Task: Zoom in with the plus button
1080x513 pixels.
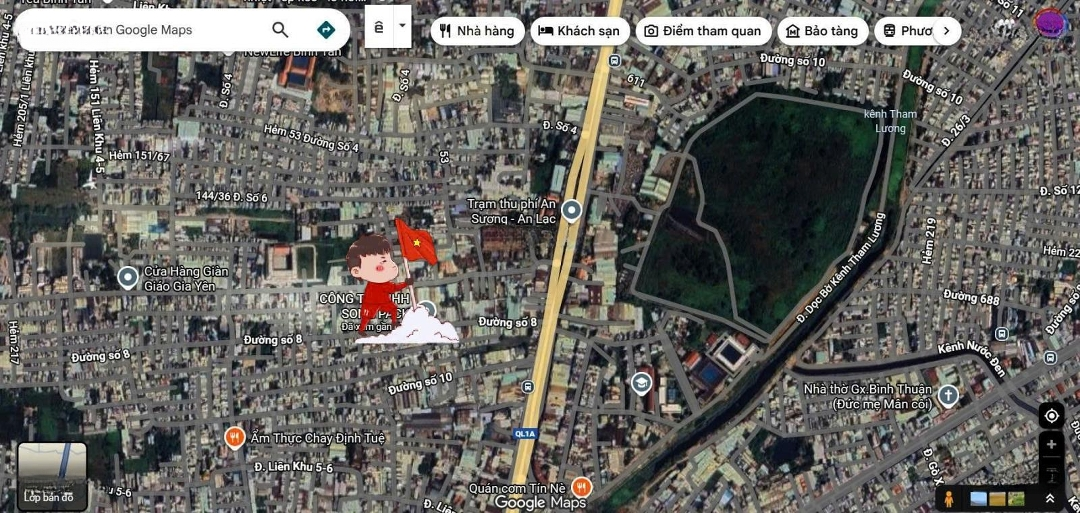Action: (x=1051, y=445)
